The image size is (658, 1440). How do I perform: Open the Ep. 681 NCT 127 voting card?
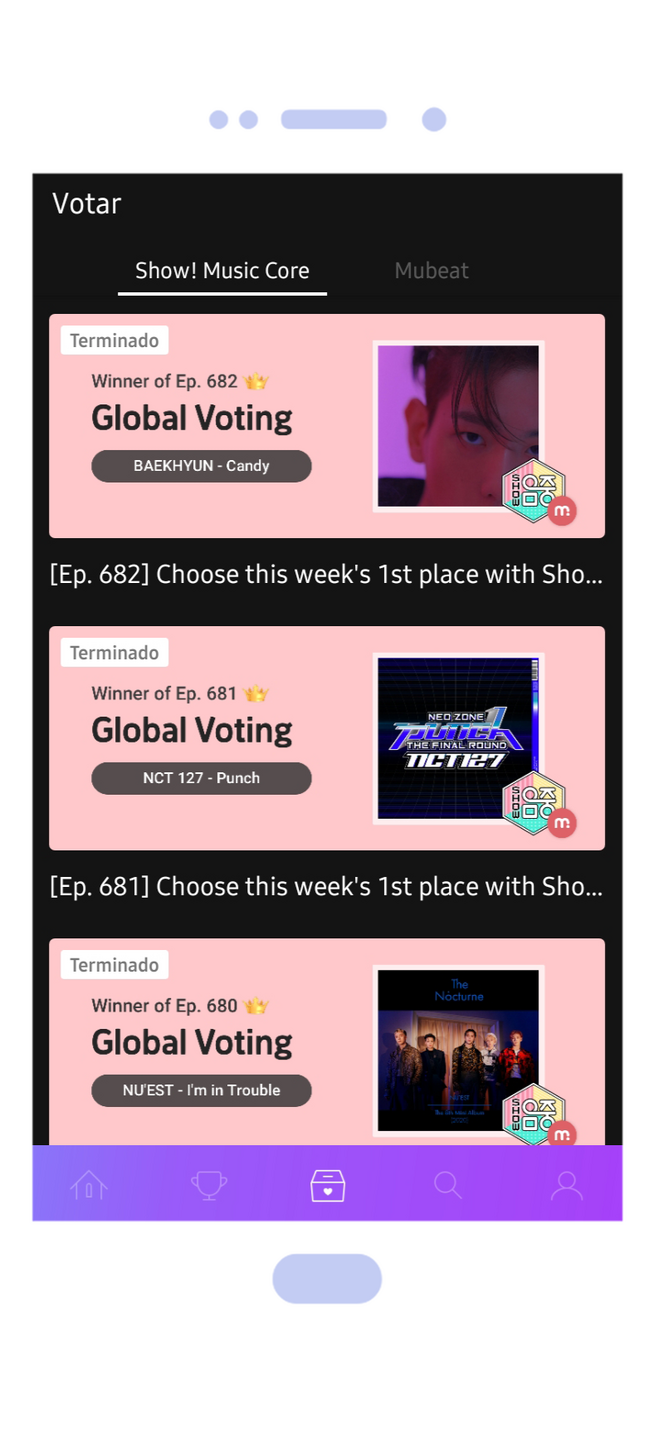[327, 738]
